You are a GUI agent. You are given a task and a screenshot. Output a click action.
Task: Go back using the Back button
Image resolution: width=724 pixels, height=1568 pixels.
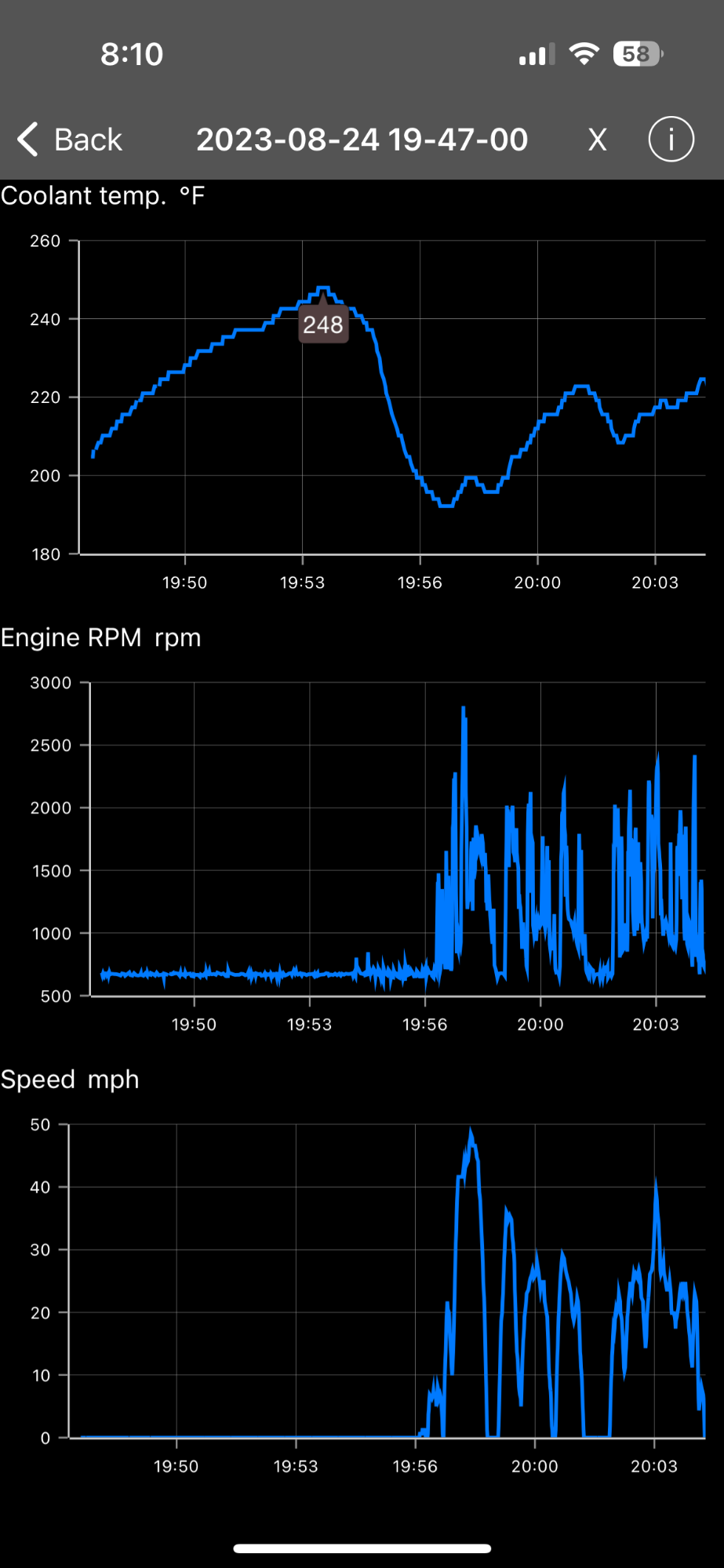71,140
